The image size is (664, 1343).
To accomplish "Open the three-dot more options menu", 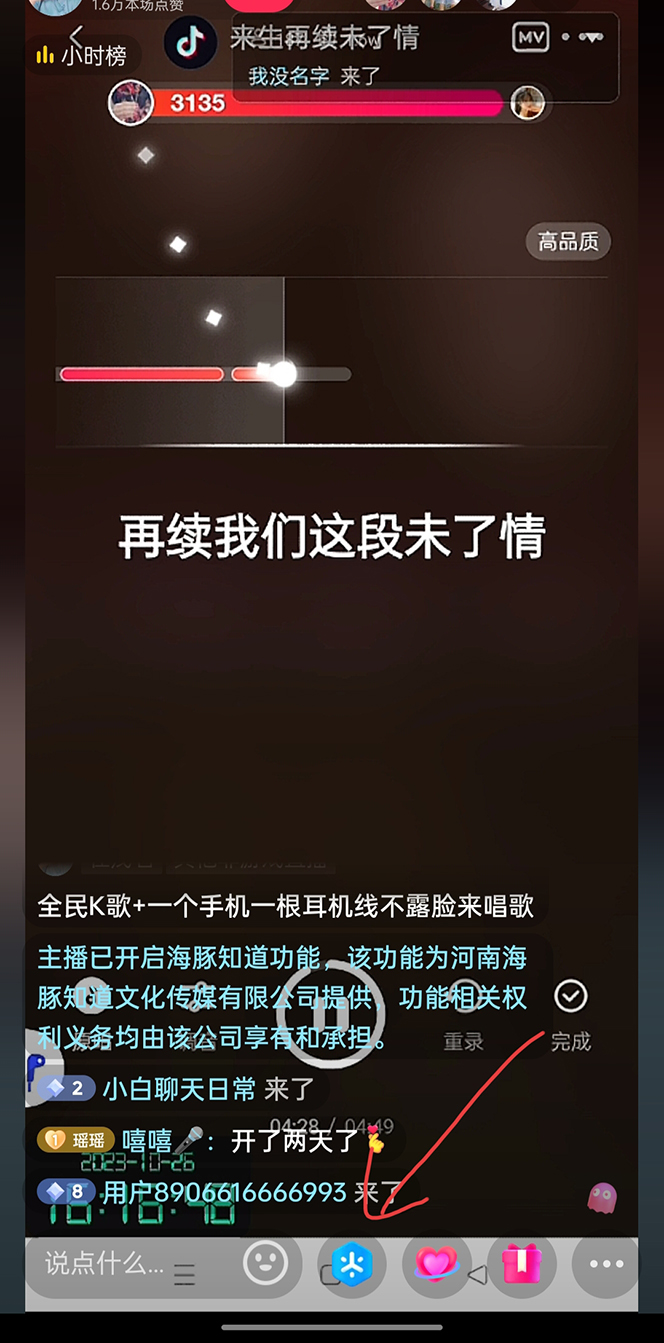I will pyautogui.click(x=606, y=1264).
